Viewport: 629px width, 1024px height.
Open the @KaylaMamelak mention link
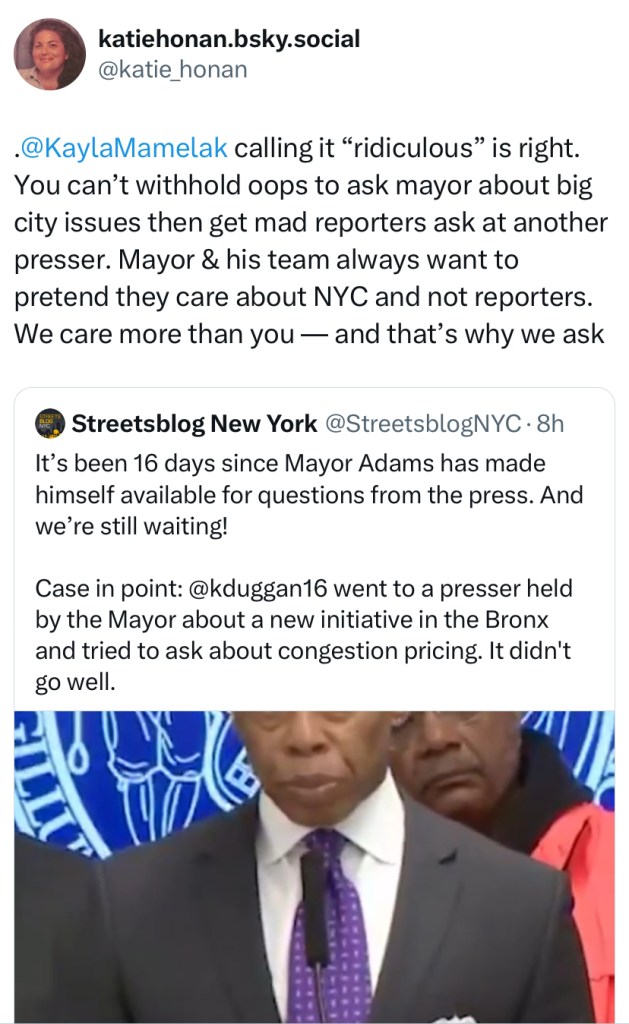tap(124, 150)
